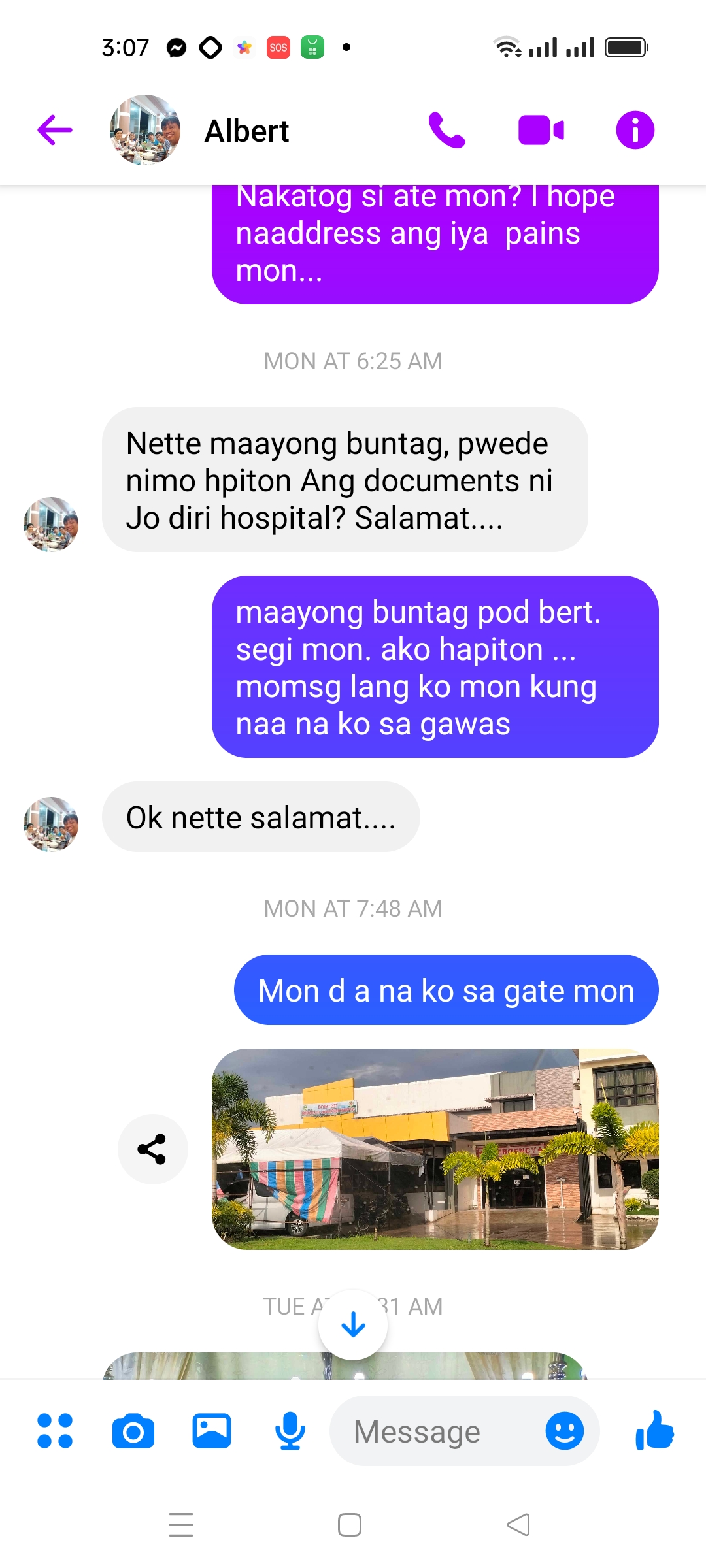Start a voice call with Albert

(446, 130)
